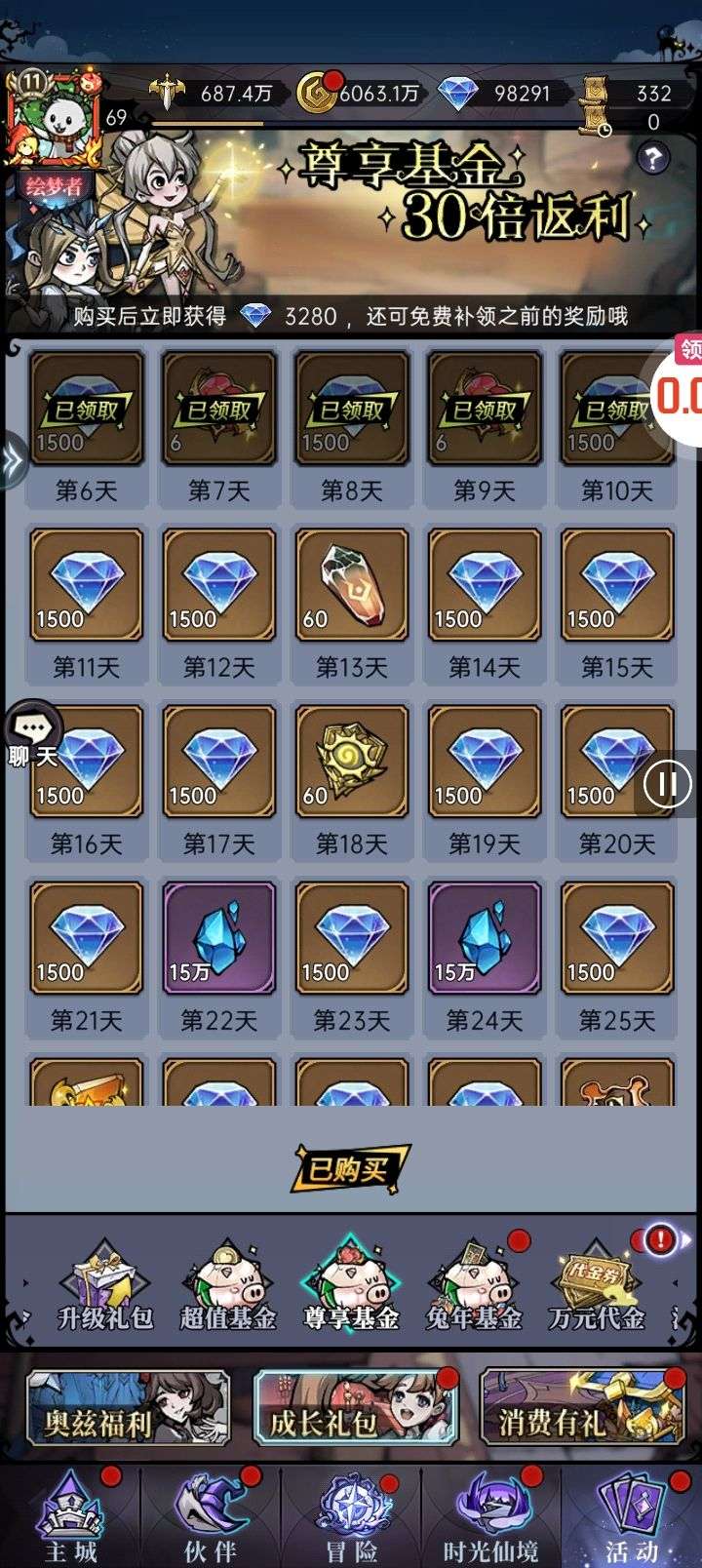Switch to the 冒险 adventure tab

[350, 1517]
